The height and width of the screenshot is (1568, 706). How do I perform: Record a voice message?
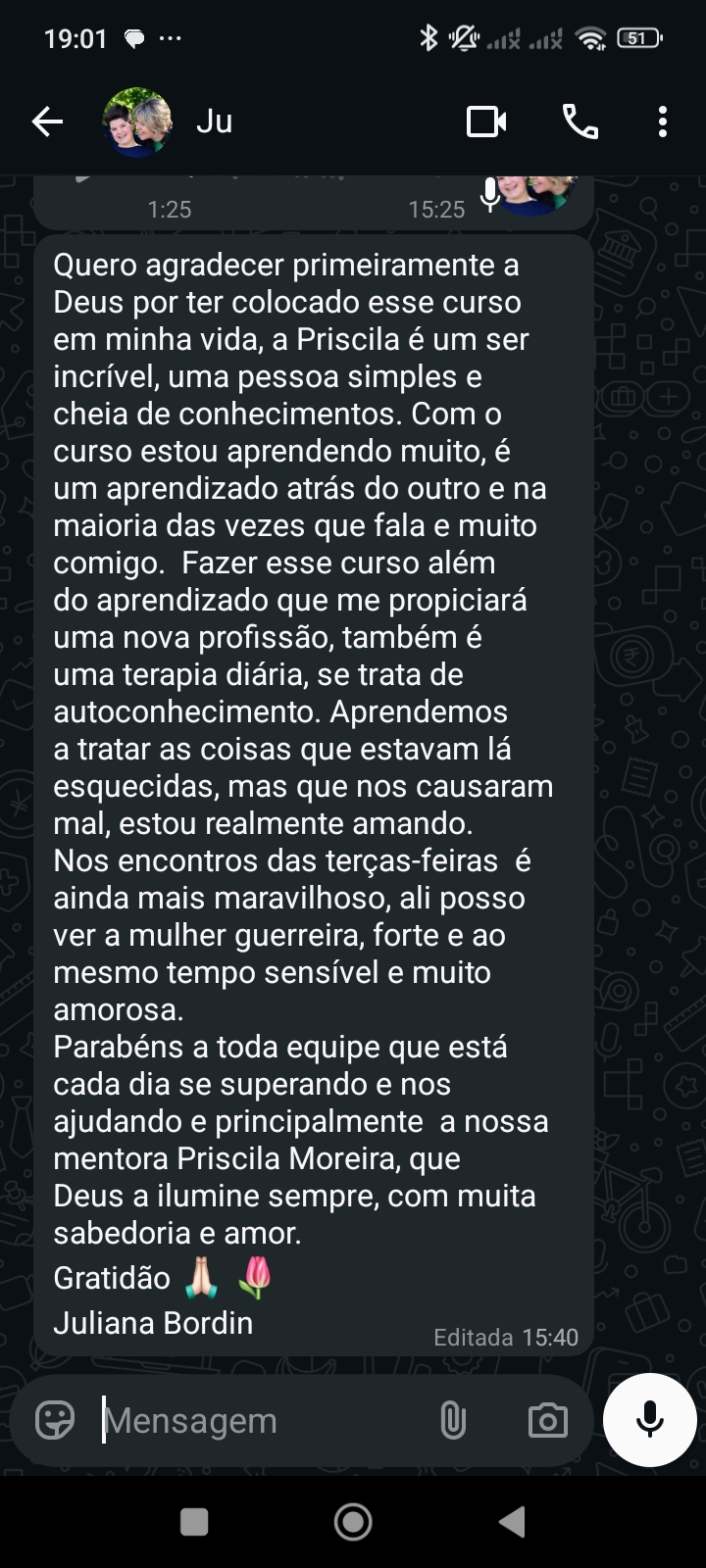(649, 1420)
